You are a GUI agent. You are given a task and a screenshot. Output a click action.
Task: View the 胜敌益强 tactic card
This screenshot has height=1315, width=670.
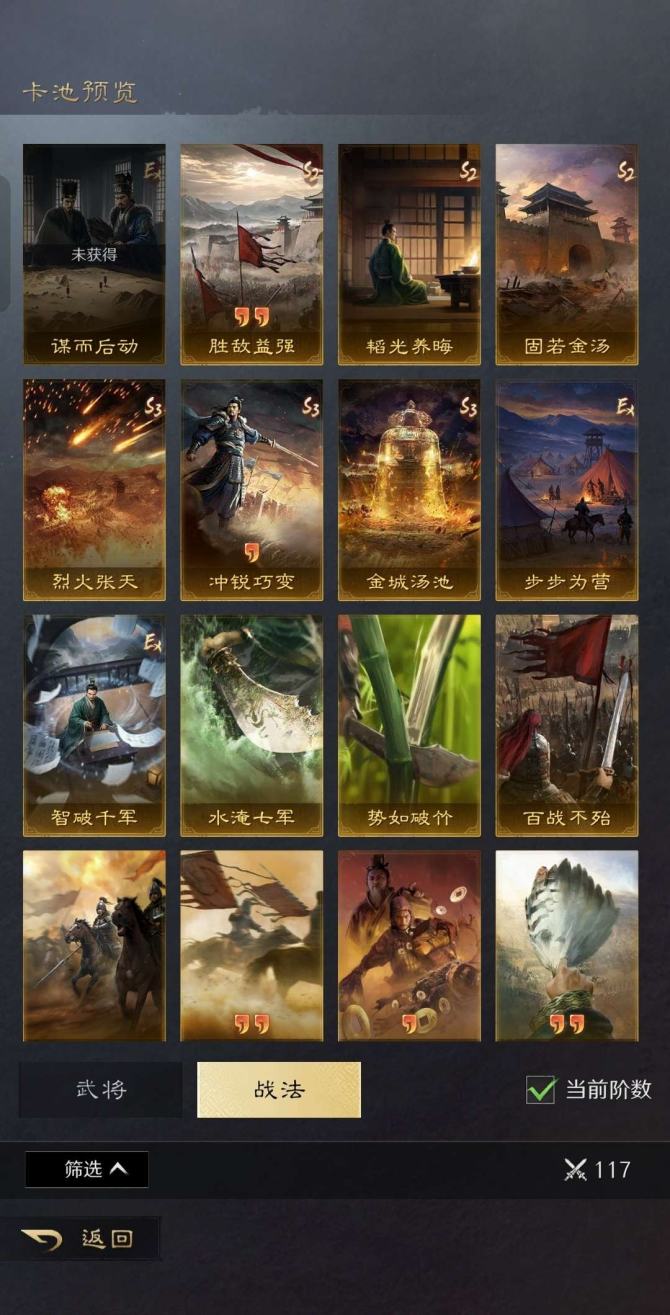tap(251, 255)
